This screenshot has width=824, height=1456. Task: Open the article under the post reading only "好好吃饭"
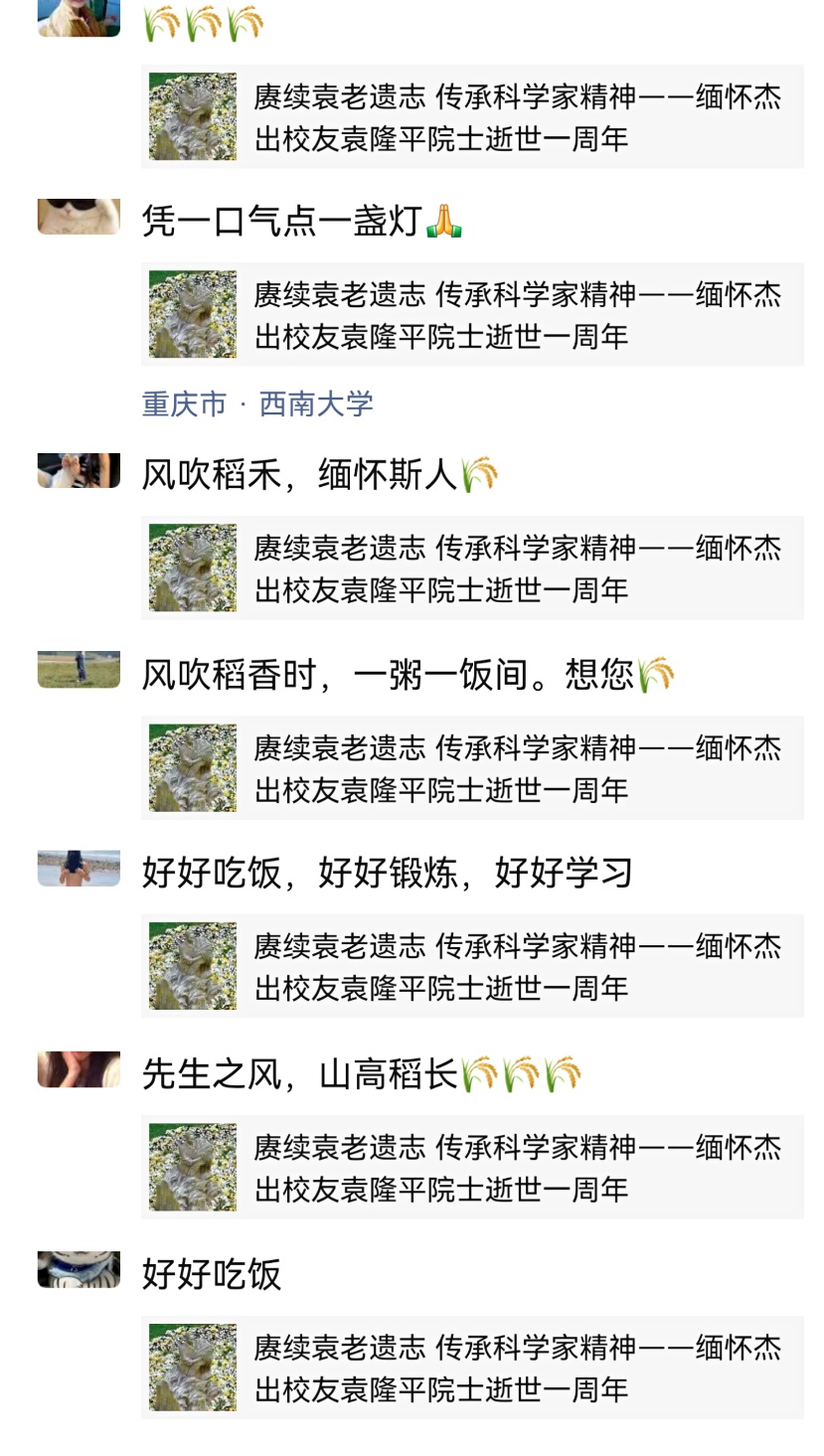(472, 1368)
